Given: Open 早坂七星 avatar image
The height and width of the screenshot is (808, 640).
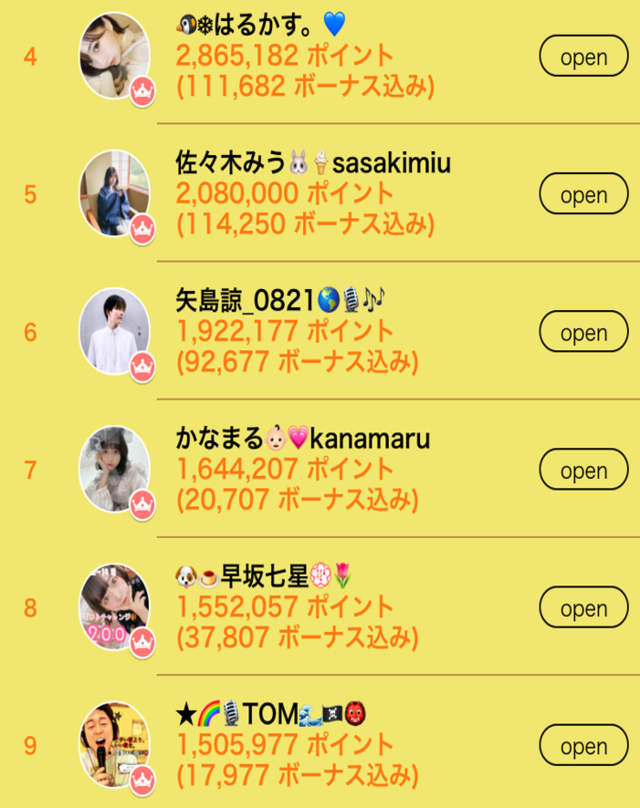Looking at the screenshot, I should [x=115, y=607].
